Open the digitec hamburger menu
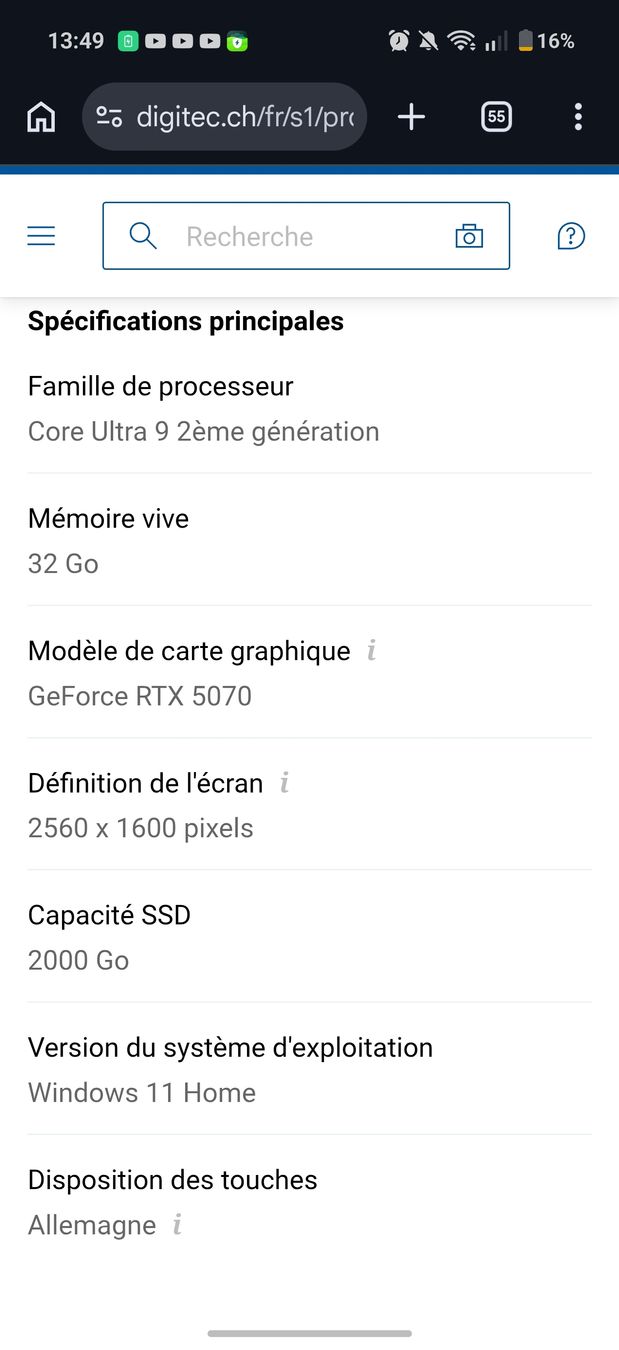This screenshot has height=1350, width=619. tap(41, 236)
